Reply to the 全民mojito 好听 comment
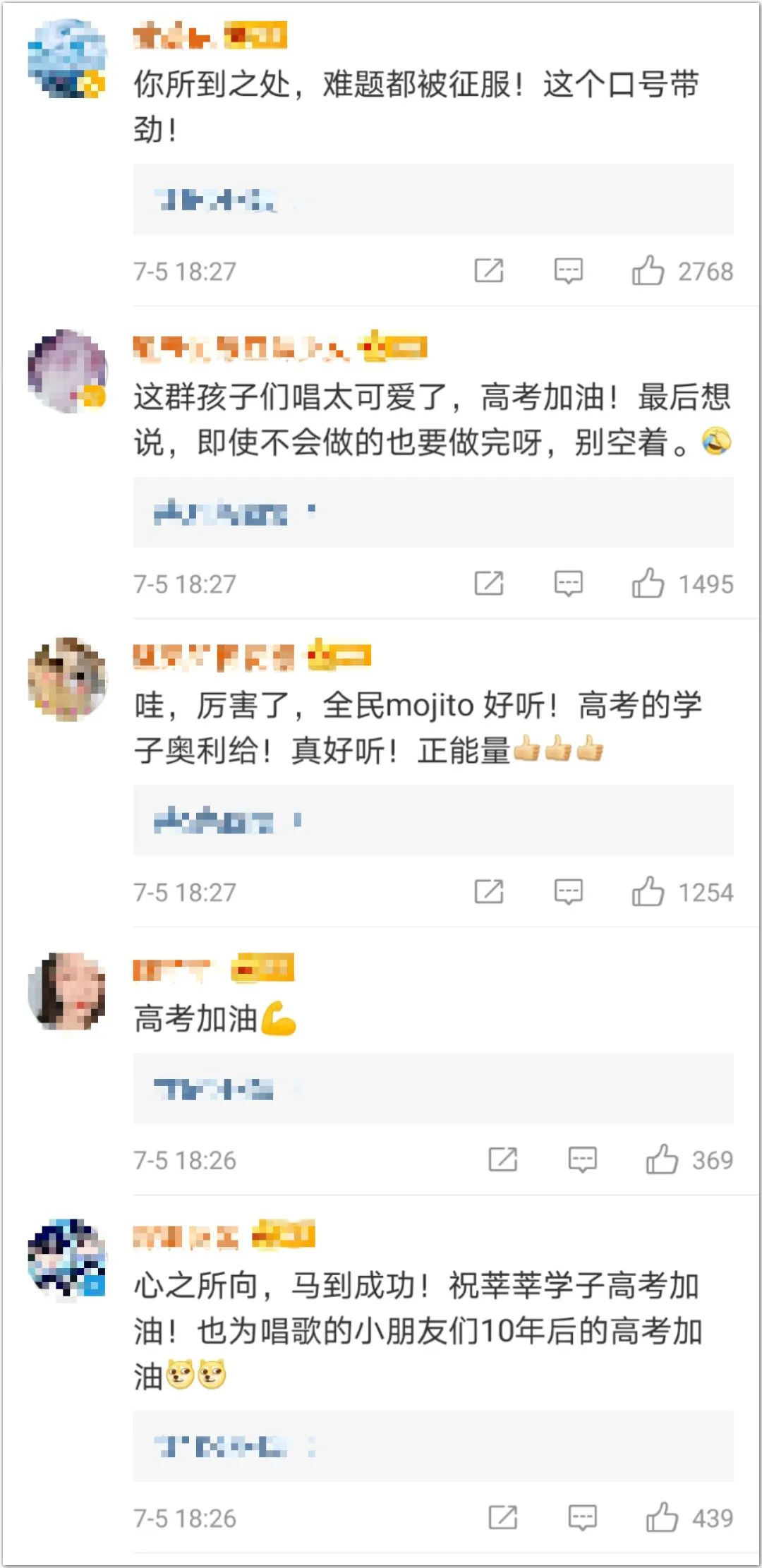Screen dimensions: 762x1568 pos(568,892)
